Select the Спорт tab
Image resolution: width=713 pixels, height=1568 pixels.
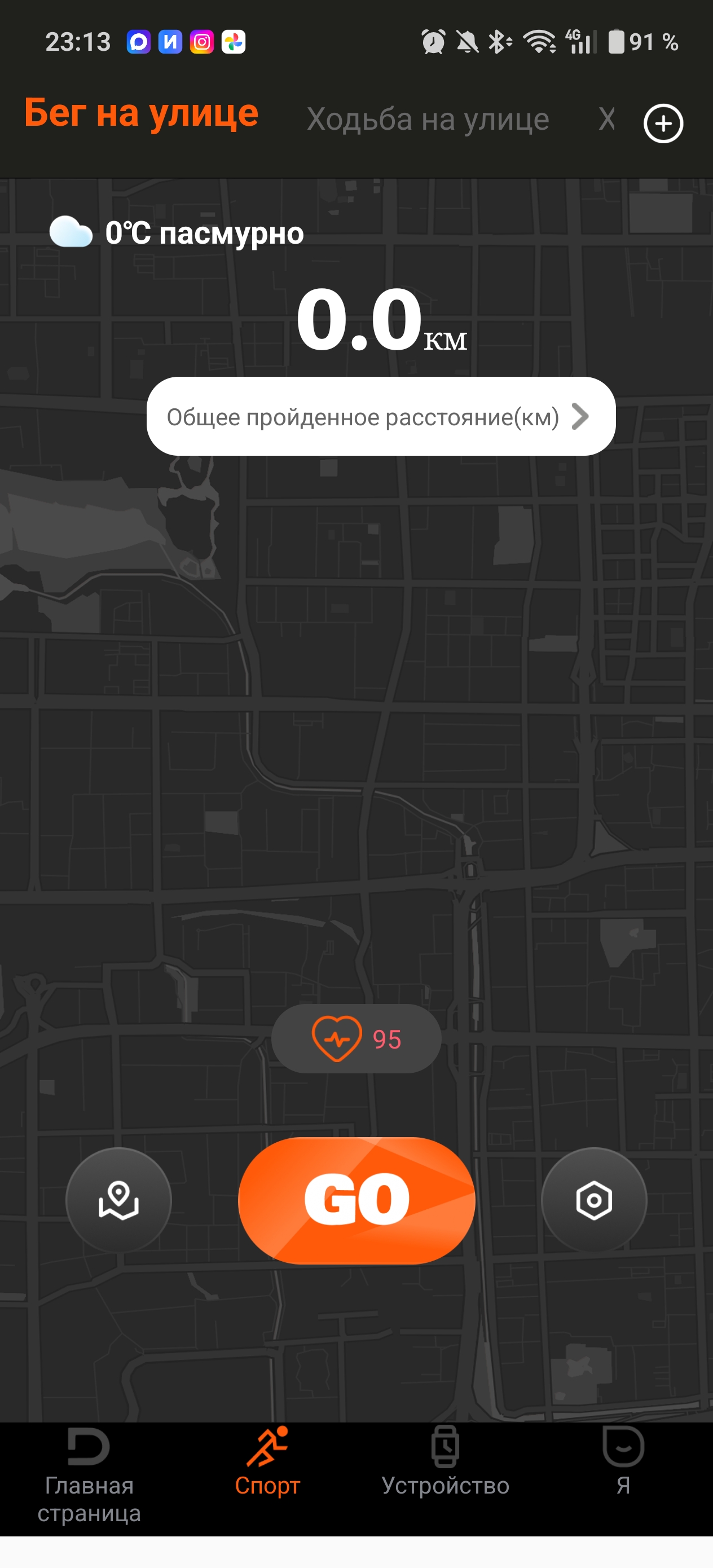(x=267, y=1461)
